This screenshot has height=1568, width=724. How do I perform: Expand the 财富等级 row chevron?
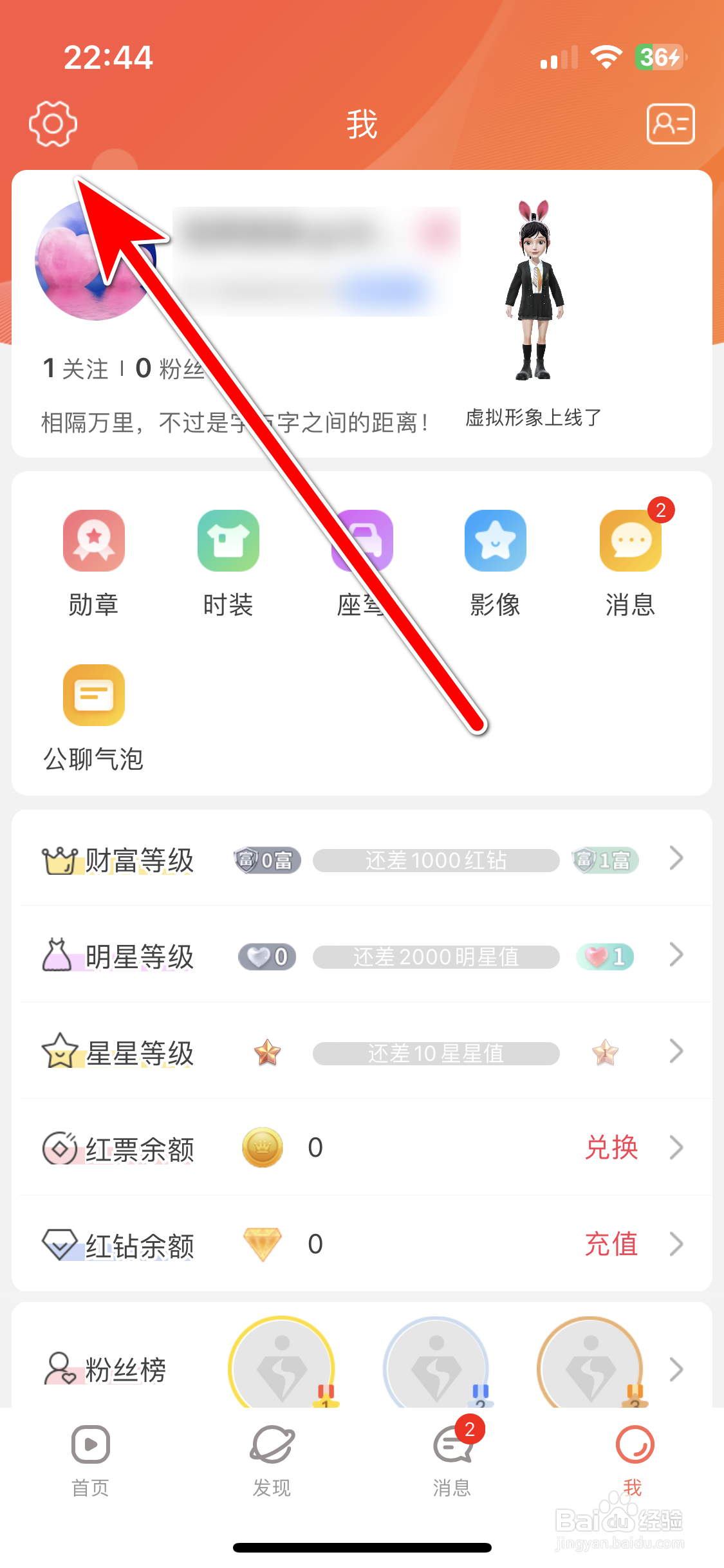(x=676, y=859)
